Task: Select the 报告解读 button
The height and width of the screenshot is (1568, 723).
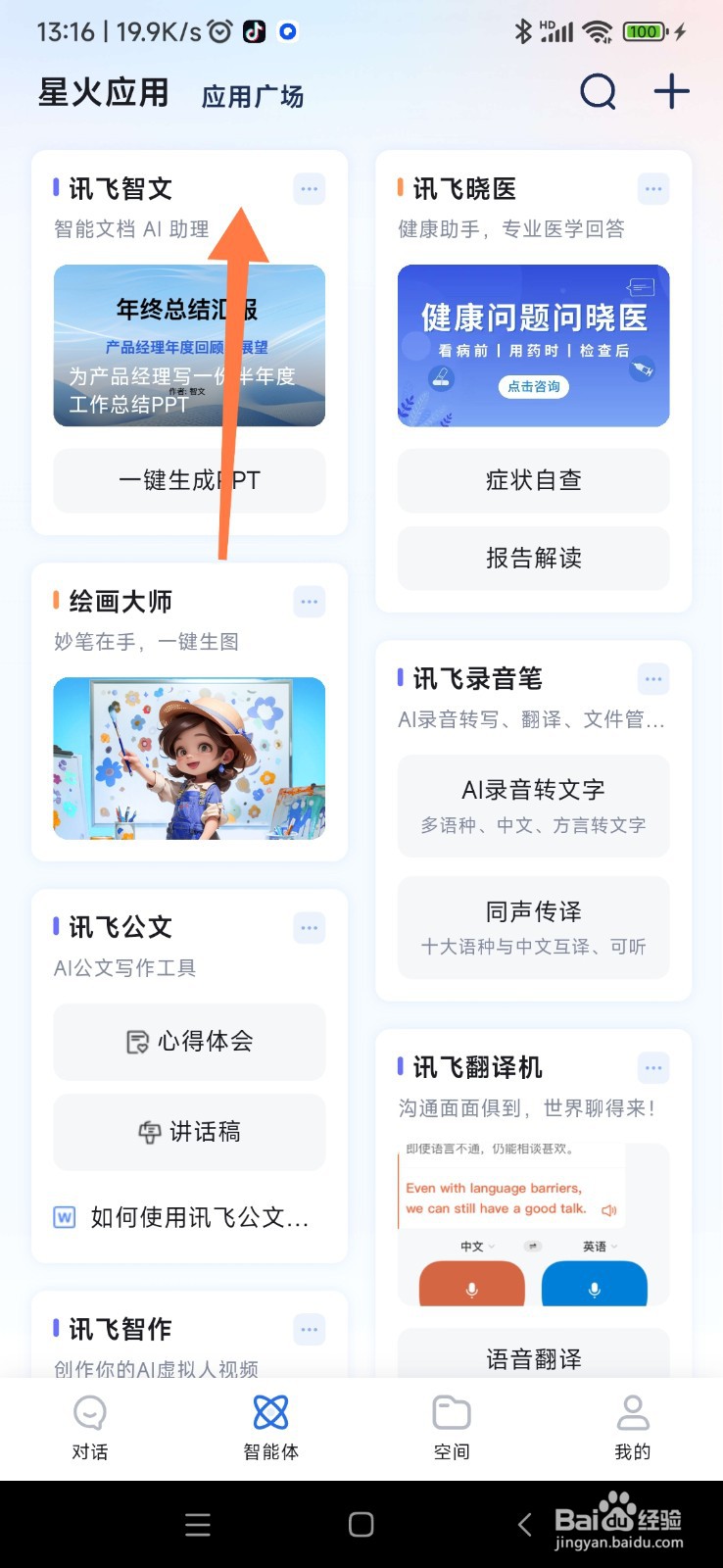Action: (533, 558)
